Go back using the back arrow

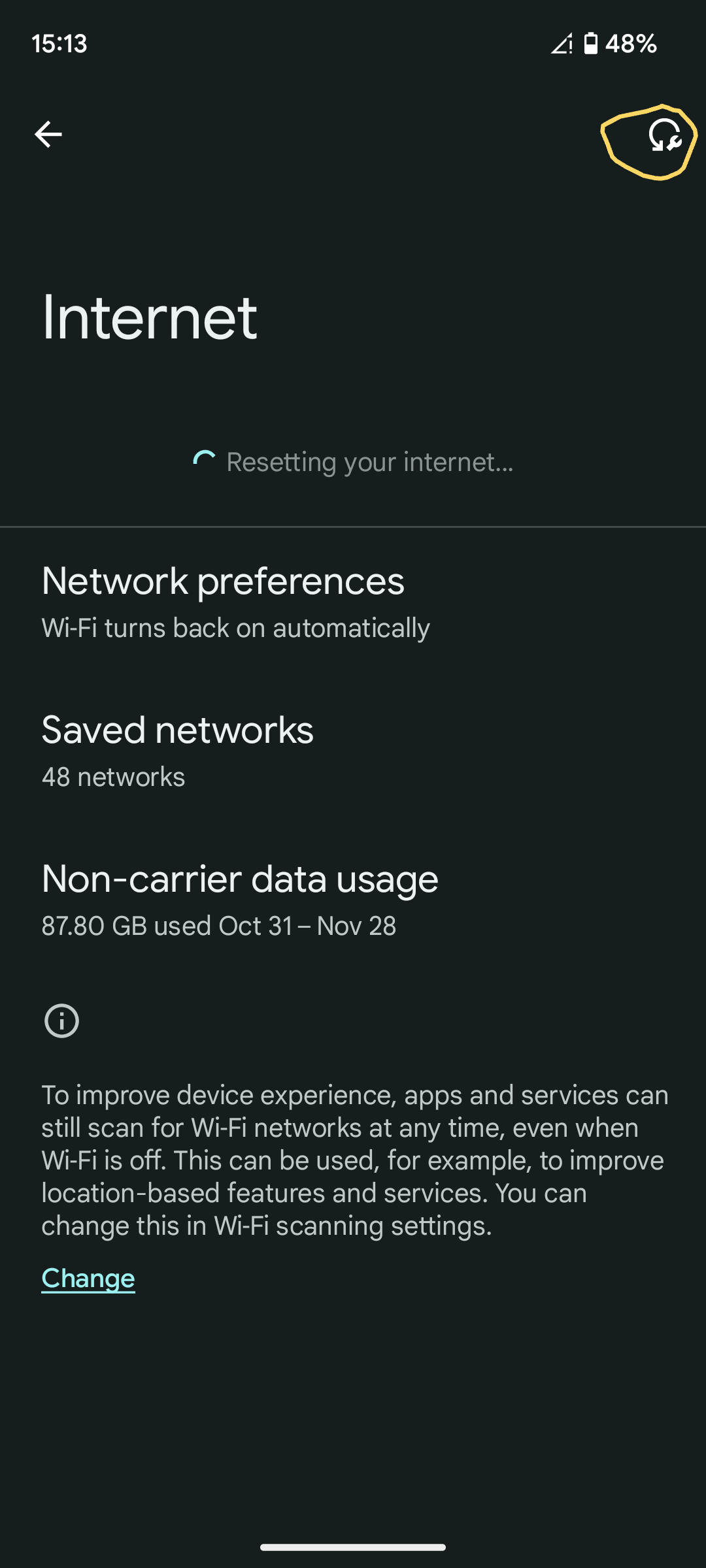48,135
